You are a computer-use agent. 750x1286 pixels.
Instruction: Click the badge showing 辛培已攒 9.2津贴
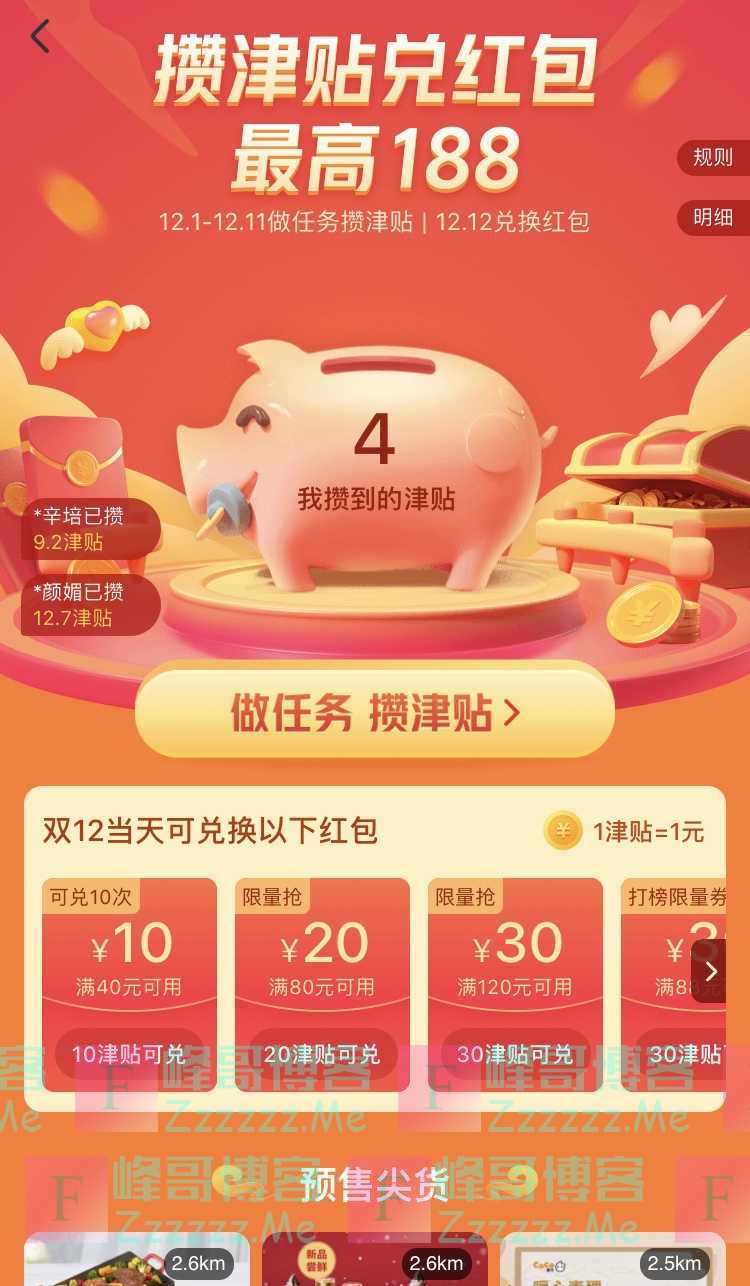[x=85, y=530]
